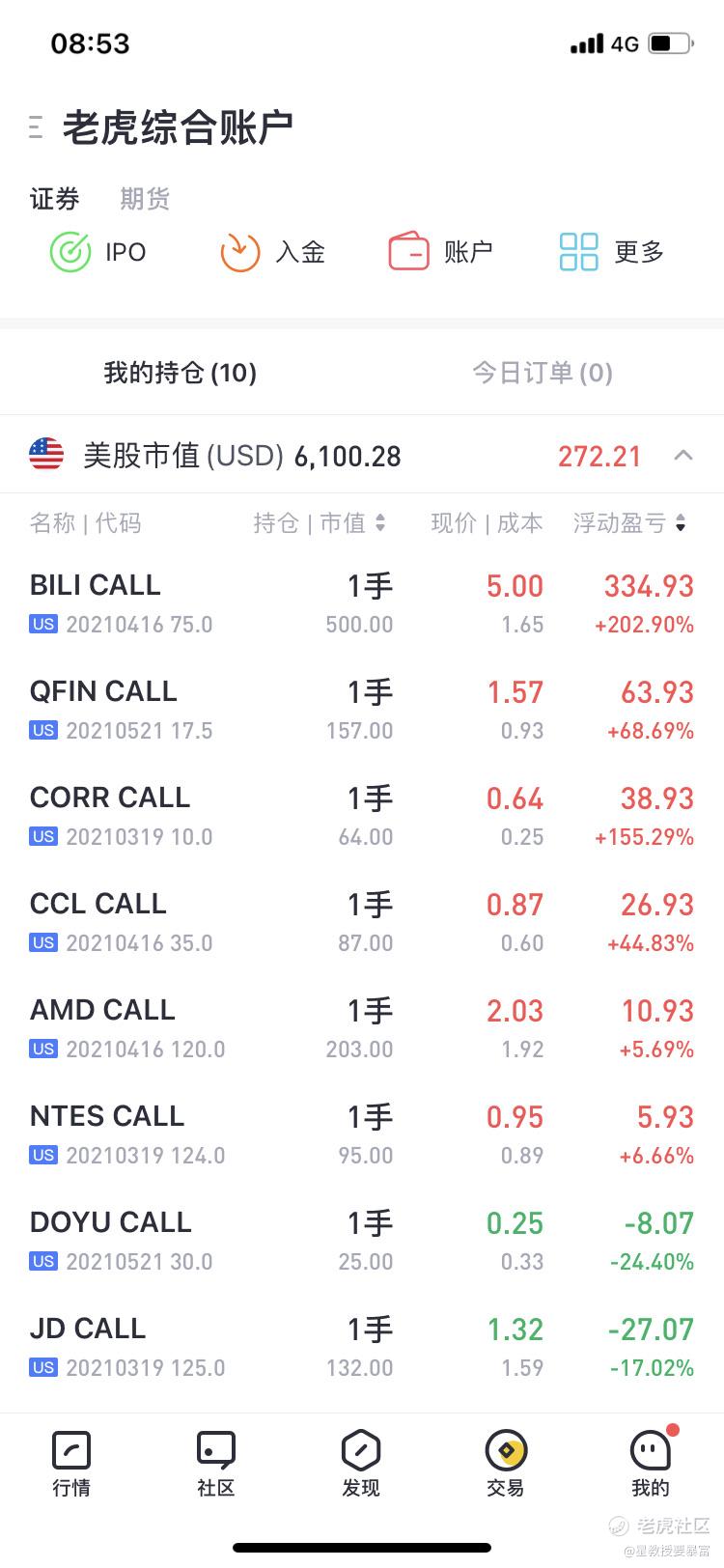Open the AMD CALL position

(362, 1028)
